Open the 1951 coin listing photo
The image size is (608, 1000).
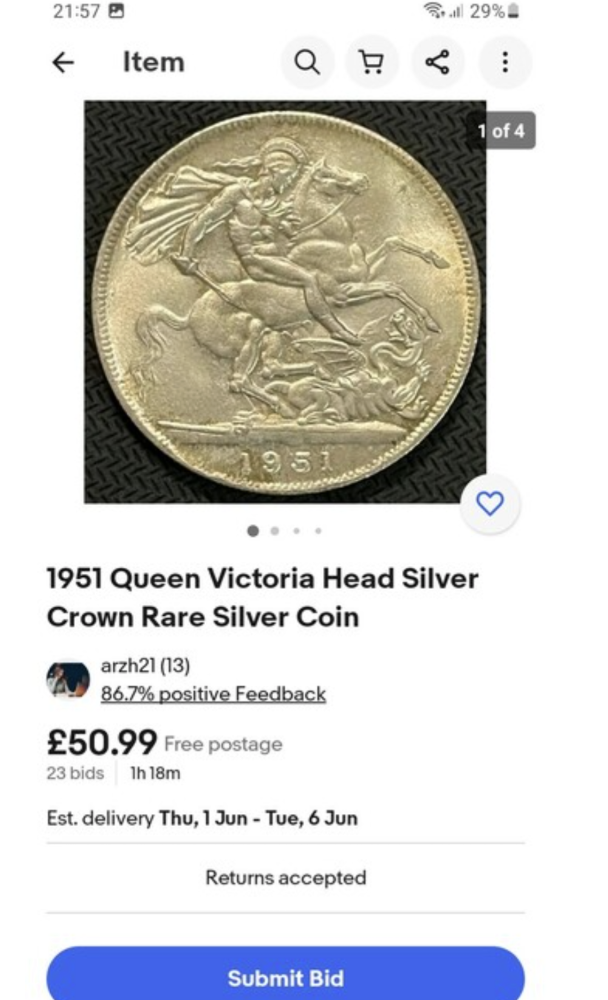(x=285, y=302)
